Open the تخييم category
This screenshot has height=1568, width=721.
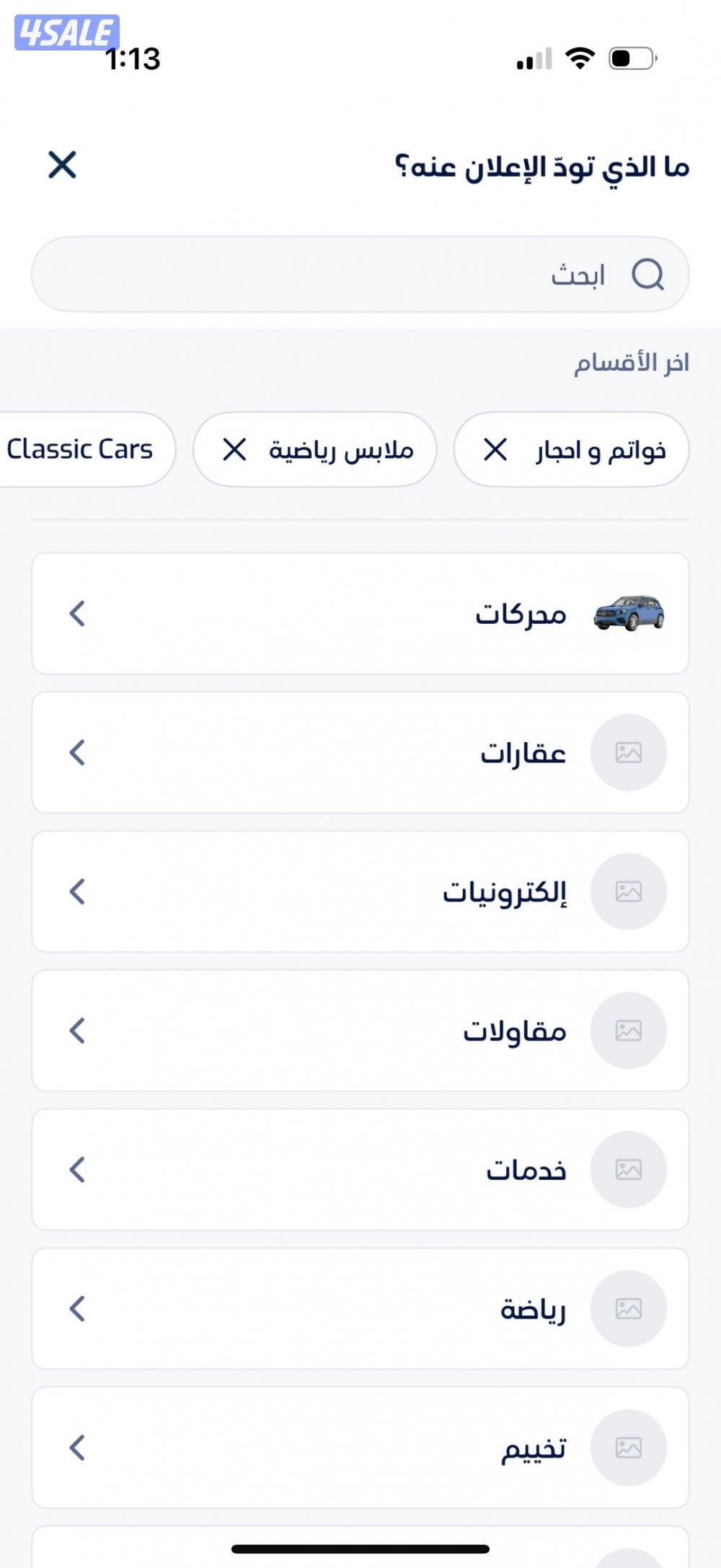pos(360,1448)
